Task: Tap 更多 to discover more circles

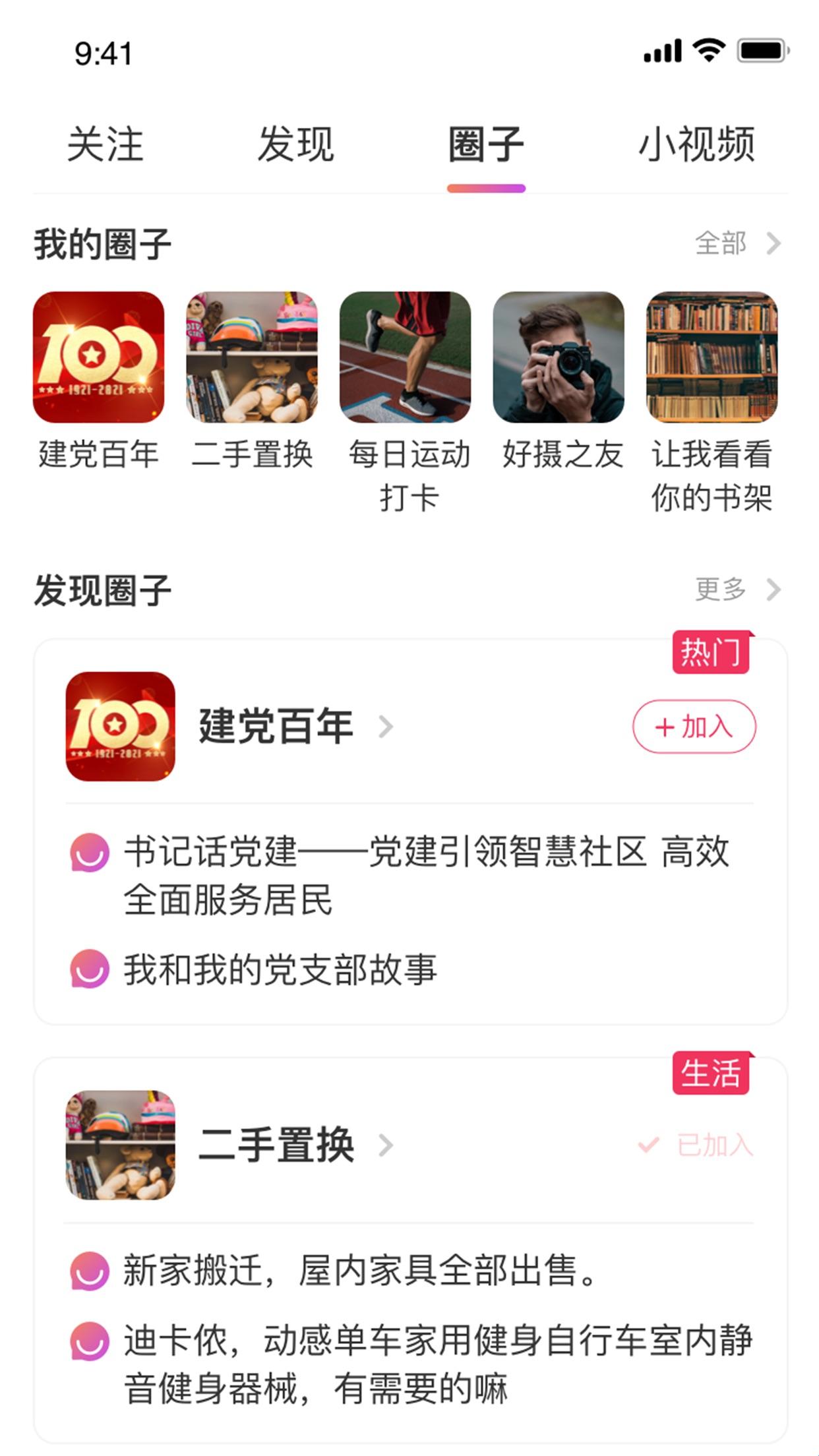Action: [x=737, y=589]
